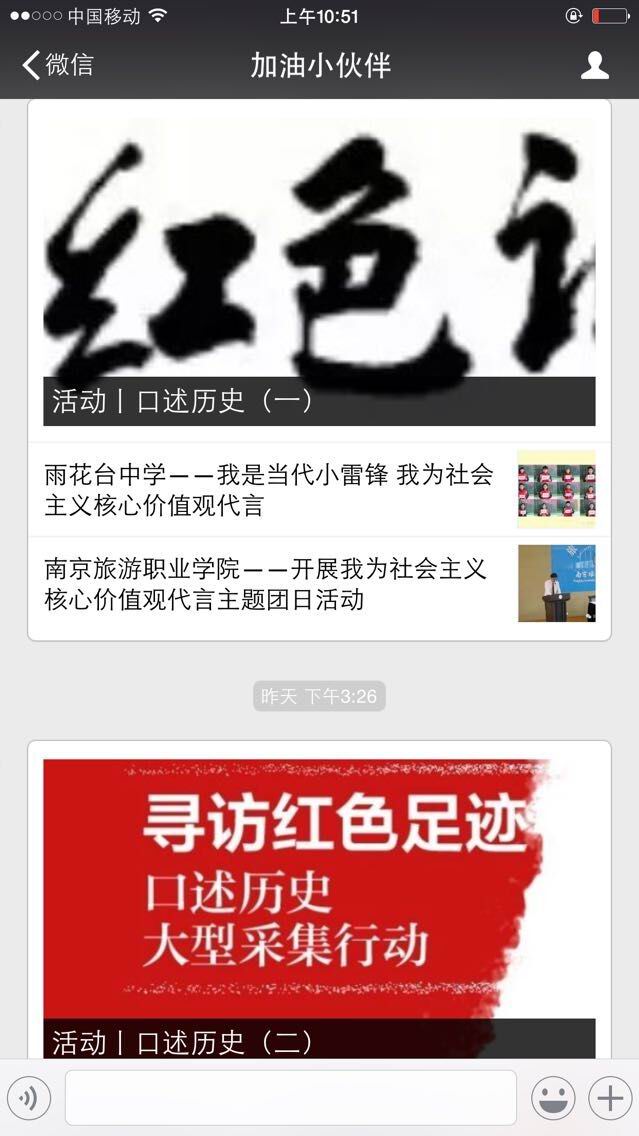Open the 雨花台中学 当代小雷锋 article
639x1136 pixels.
[x=319, y=489]
